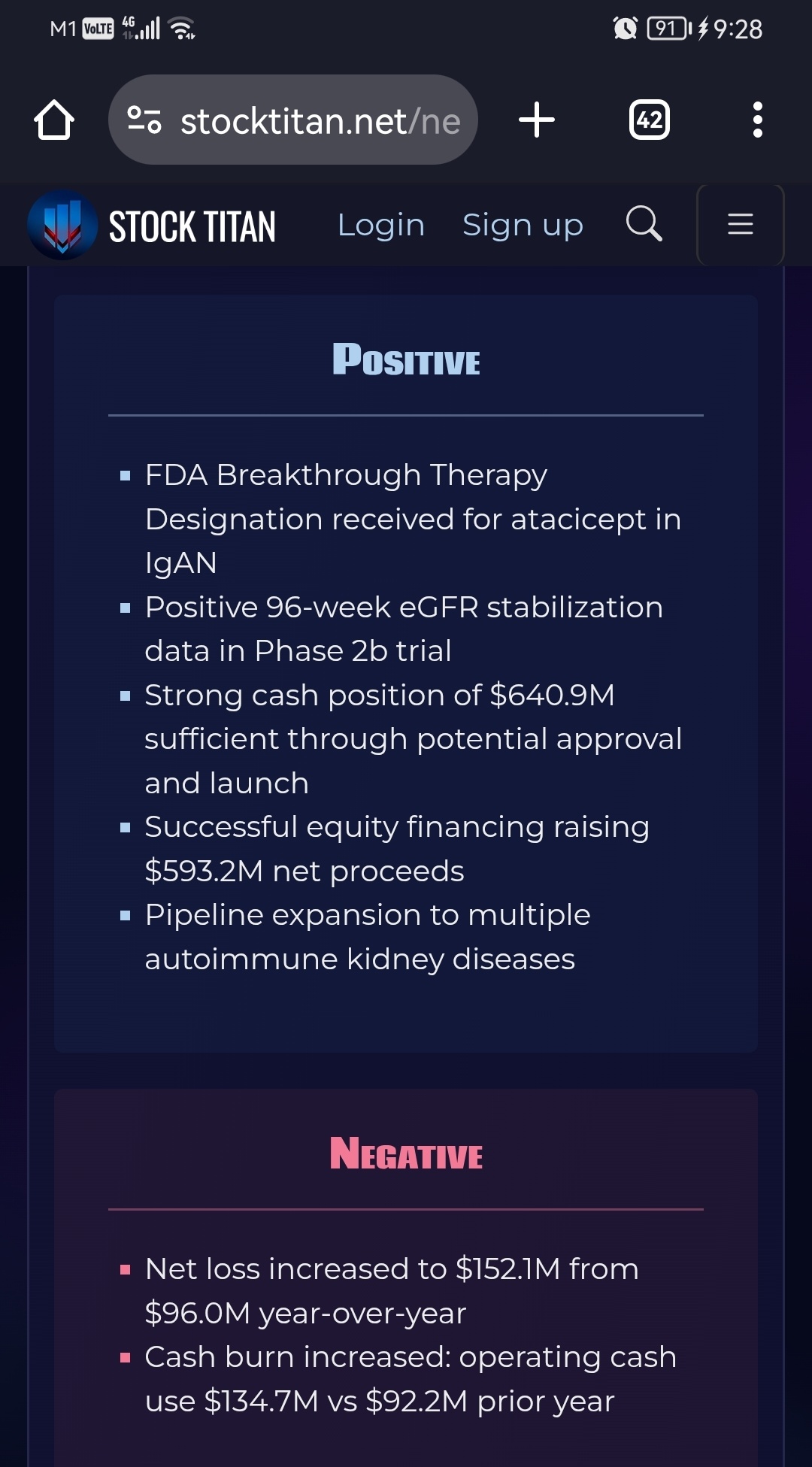Tap the stocktitan.net address bar
The image size is (812, 1467).
(x=293, y=120)
